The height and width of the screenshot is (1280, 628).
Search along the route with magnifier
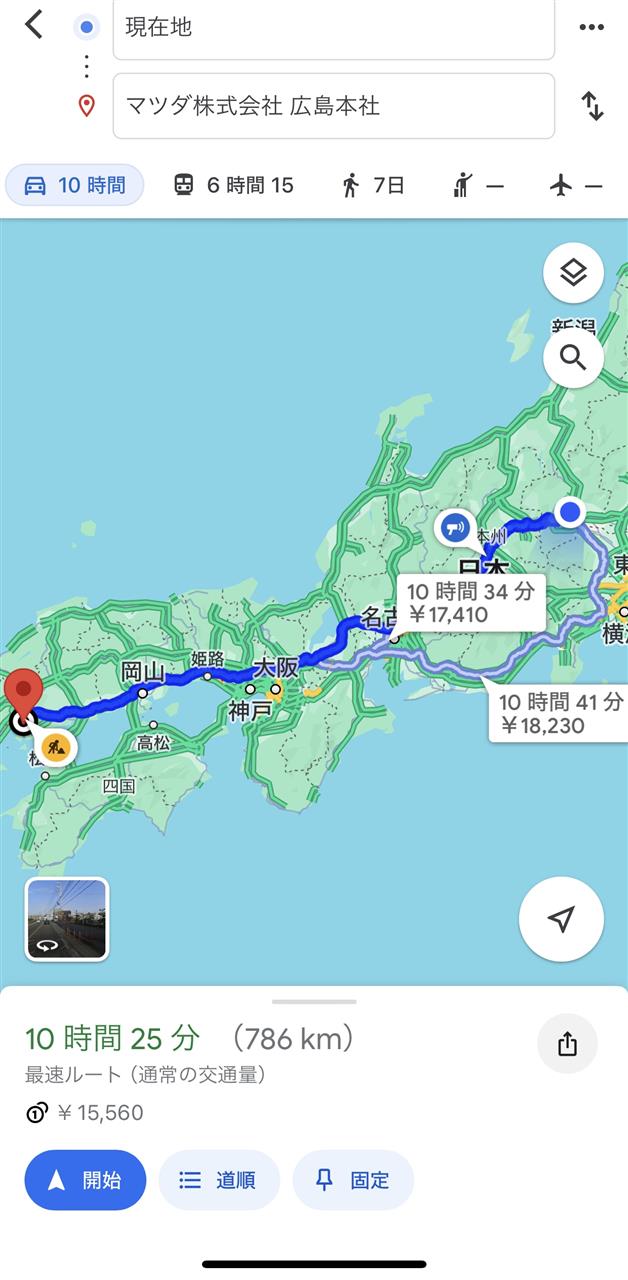point(573,357)
